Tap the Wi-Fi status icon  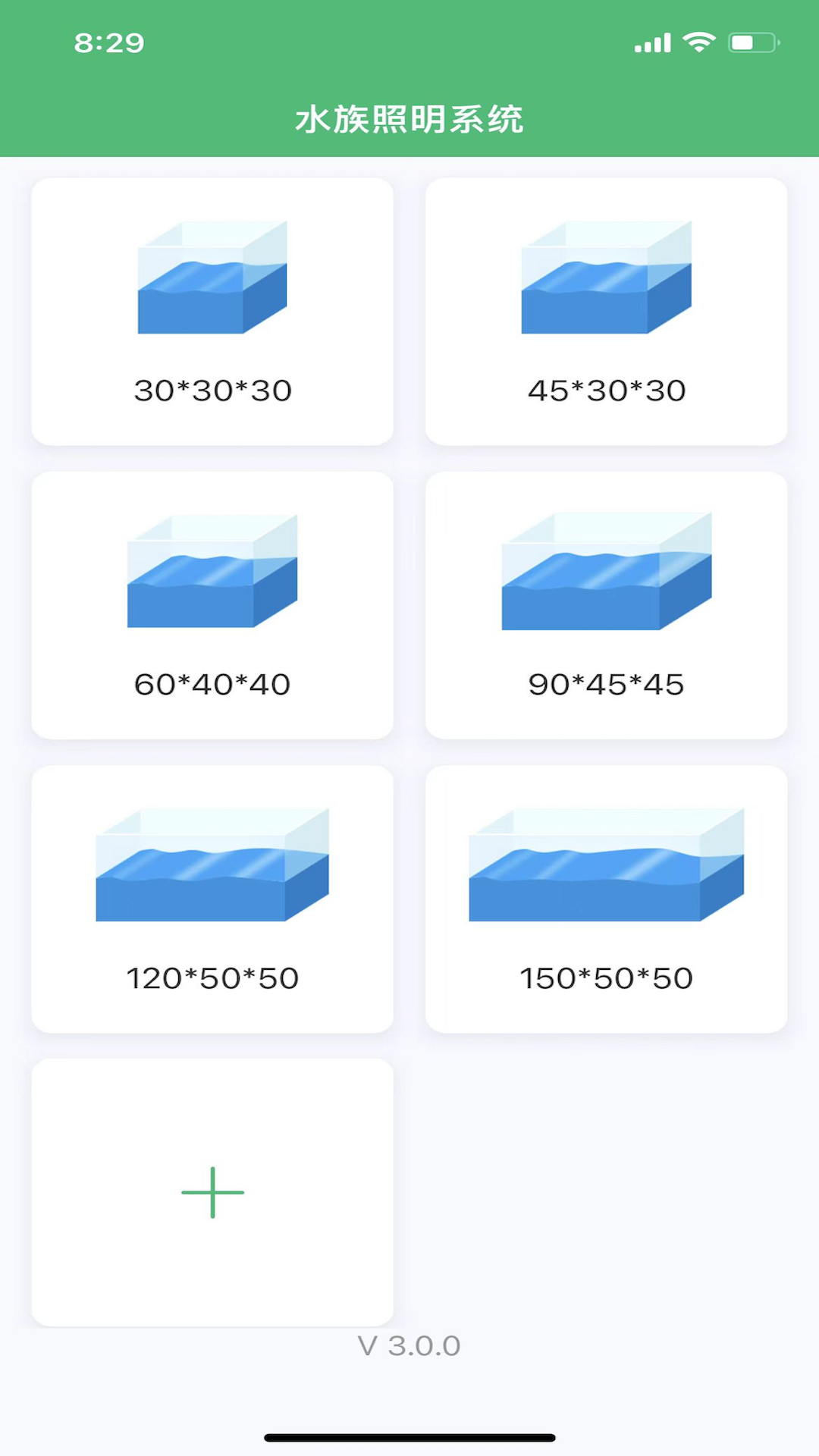[699, 43]
